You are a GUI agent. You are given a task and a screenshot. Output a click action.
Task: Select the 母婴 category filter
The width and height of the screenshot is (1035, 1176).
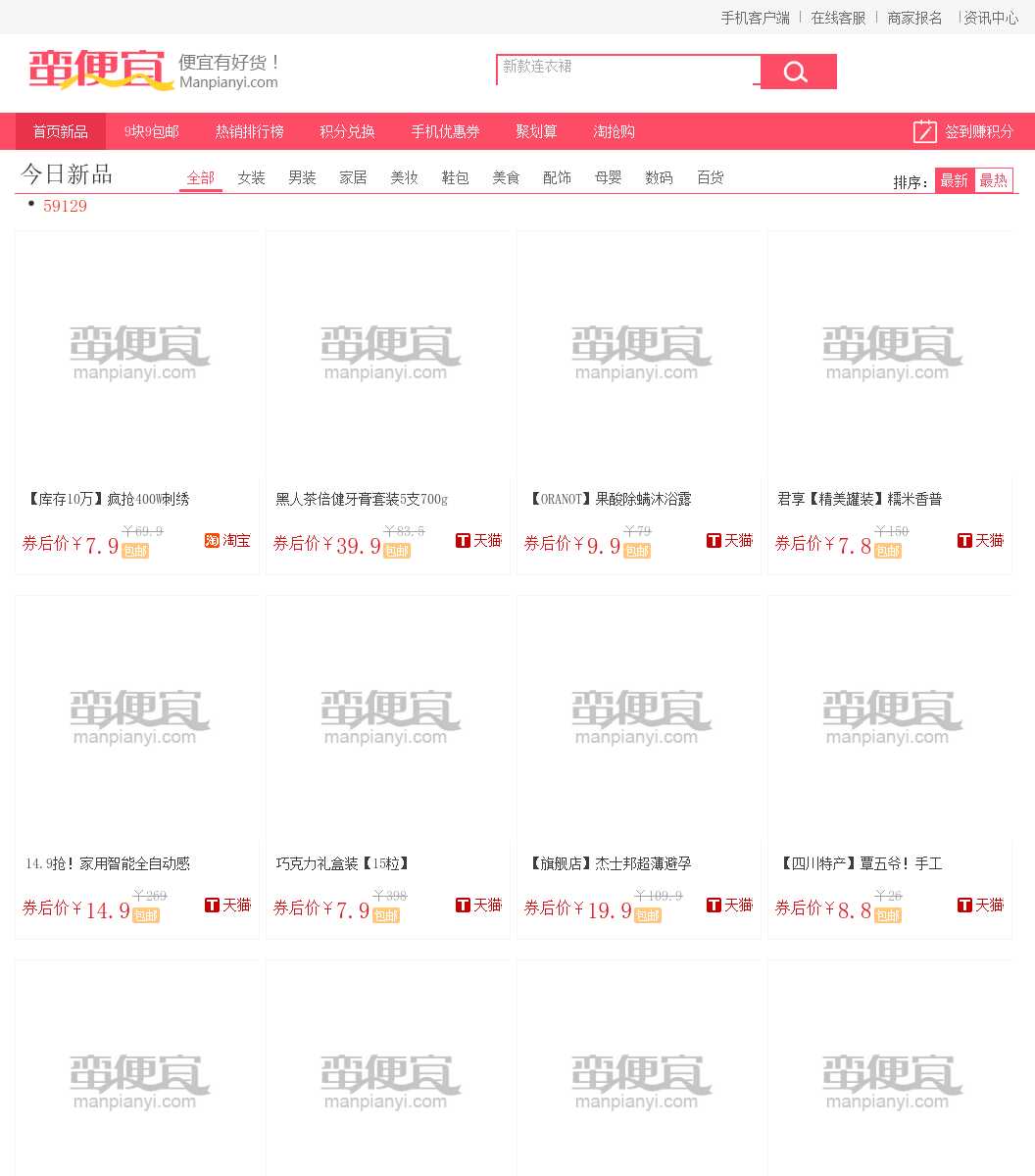click(608, 177)
